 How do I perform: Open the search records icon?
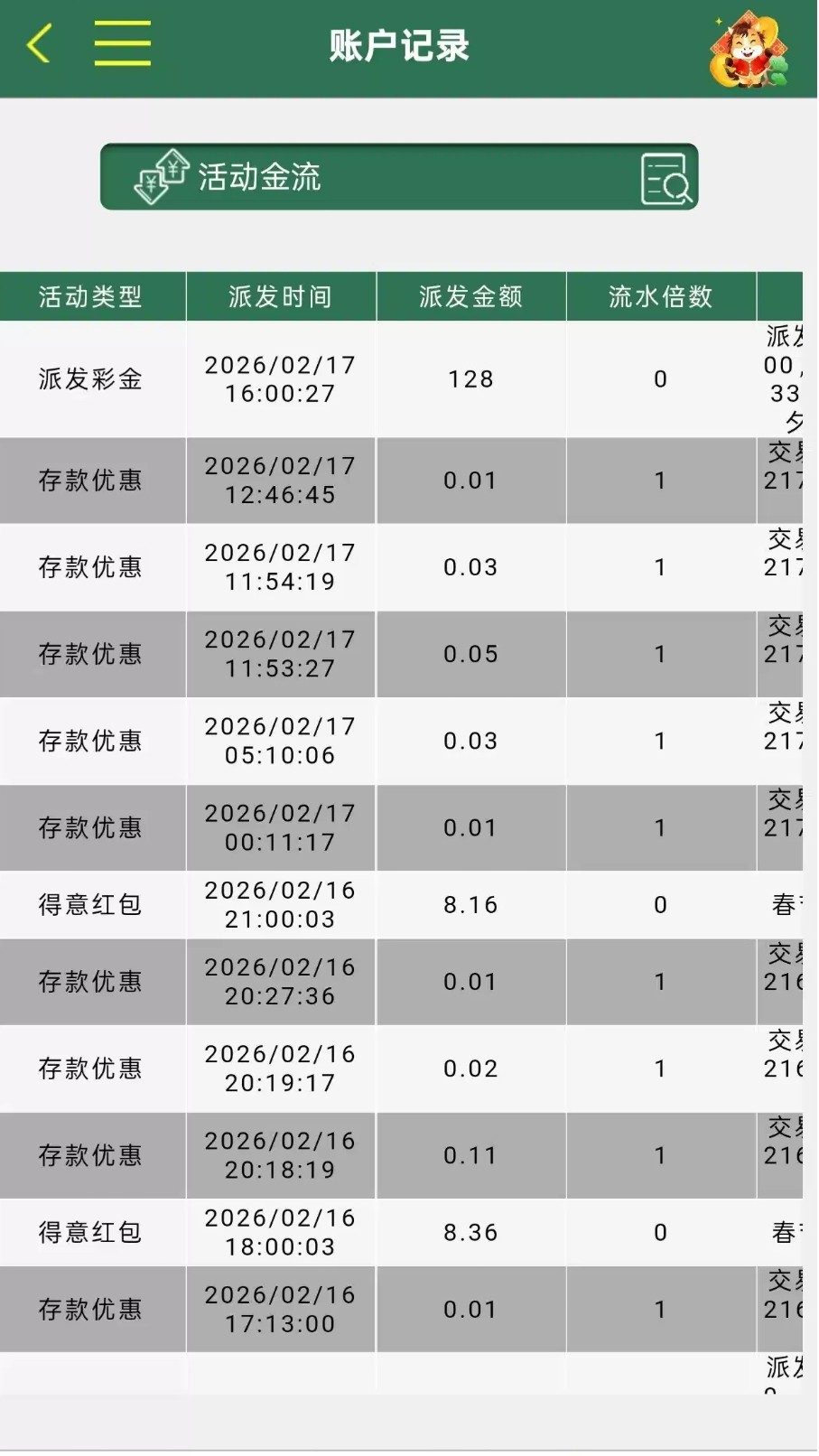point(665,179)
